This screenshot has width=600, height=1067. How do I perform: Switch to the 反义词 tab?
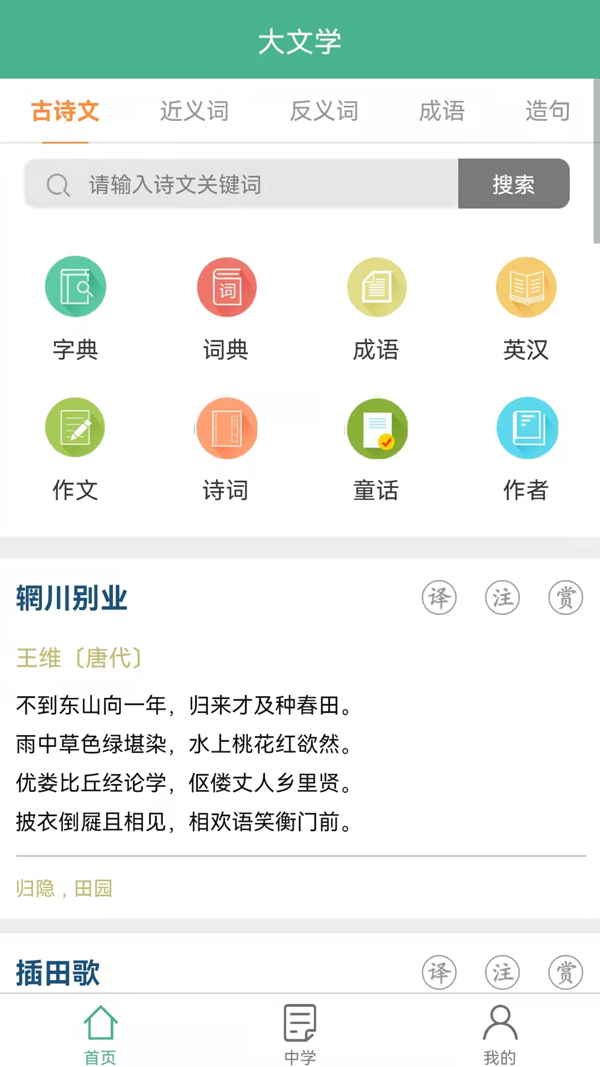click(x=324, y=111)
